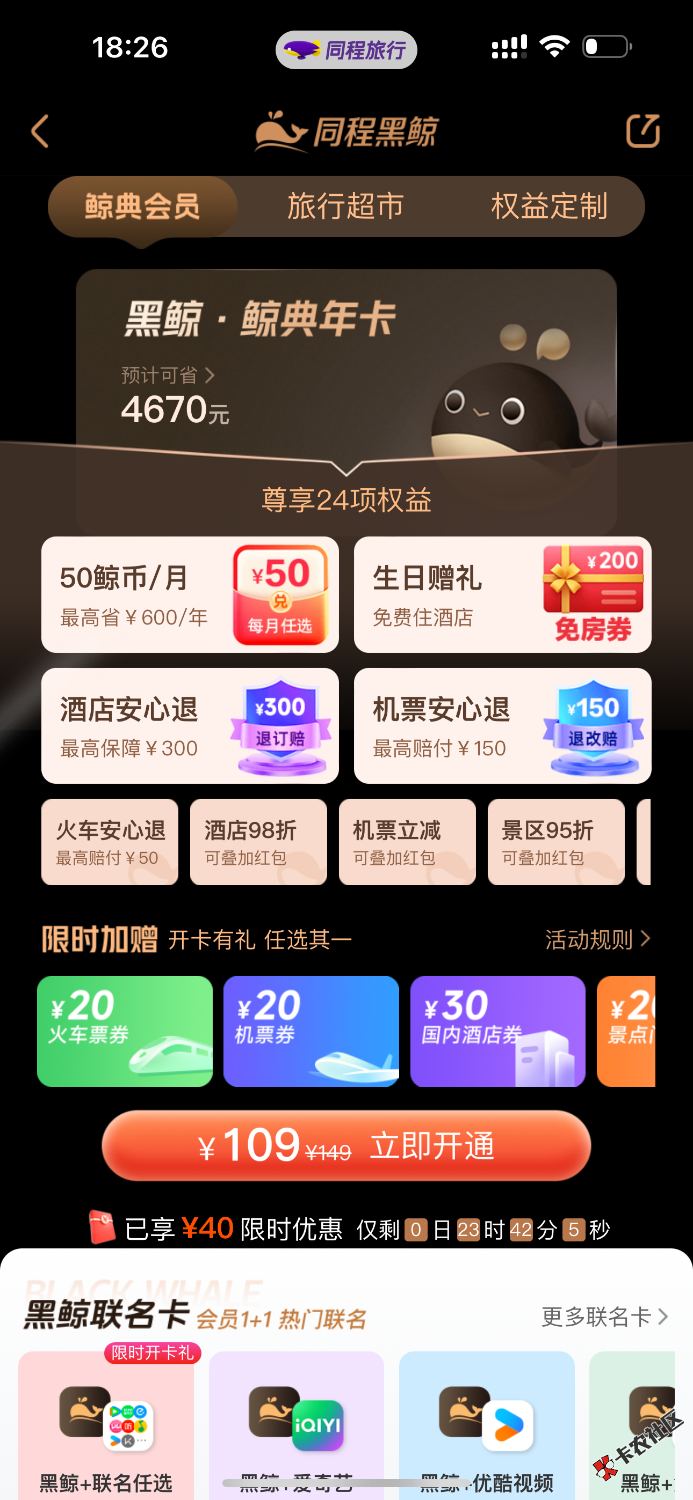Share the 同程黑鲸 page
This screenshot has height=1500, width=693.
click(x=643, y=131)
